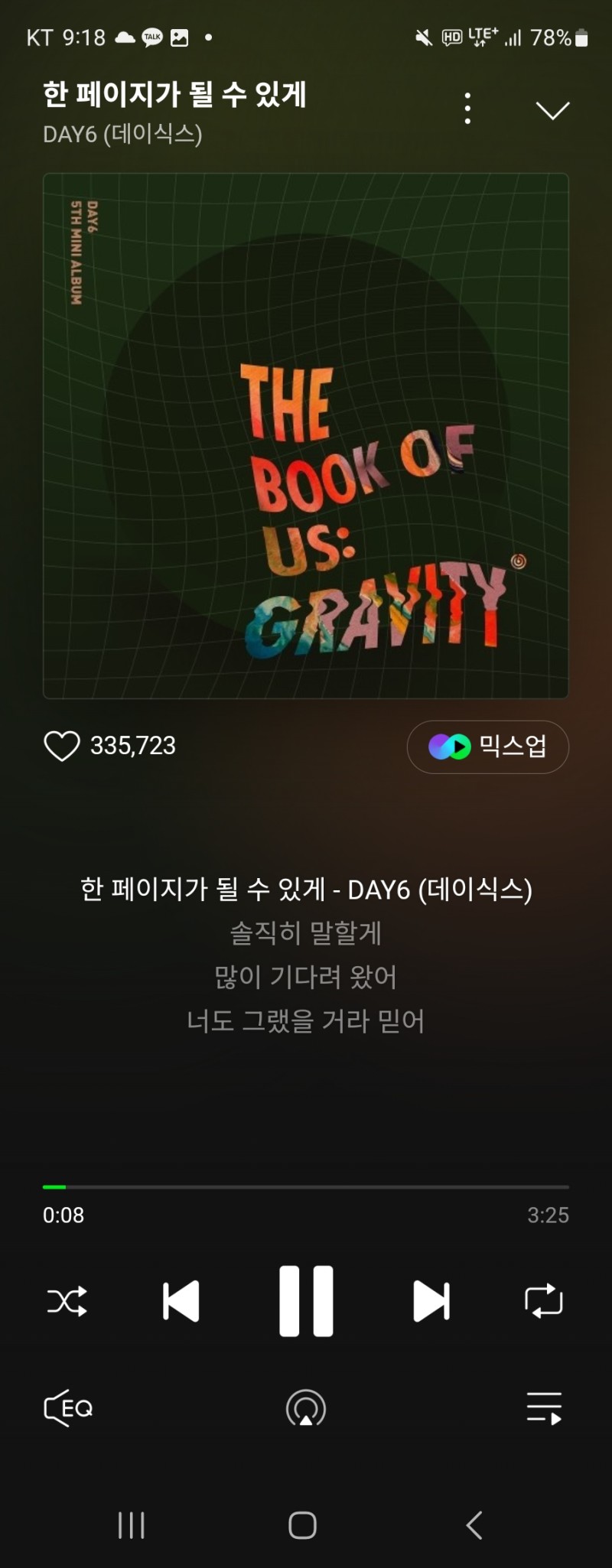612x1568 pixels.
Task: Tap the playback progress bar to seek
Action: (x=306, y=1187)
